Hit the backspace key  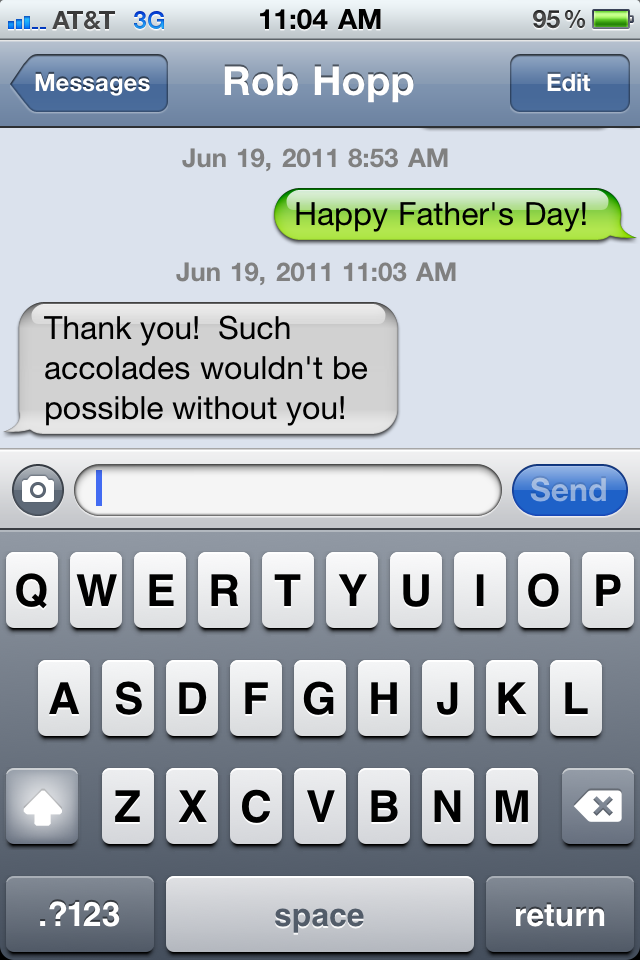tap(597, 806)
